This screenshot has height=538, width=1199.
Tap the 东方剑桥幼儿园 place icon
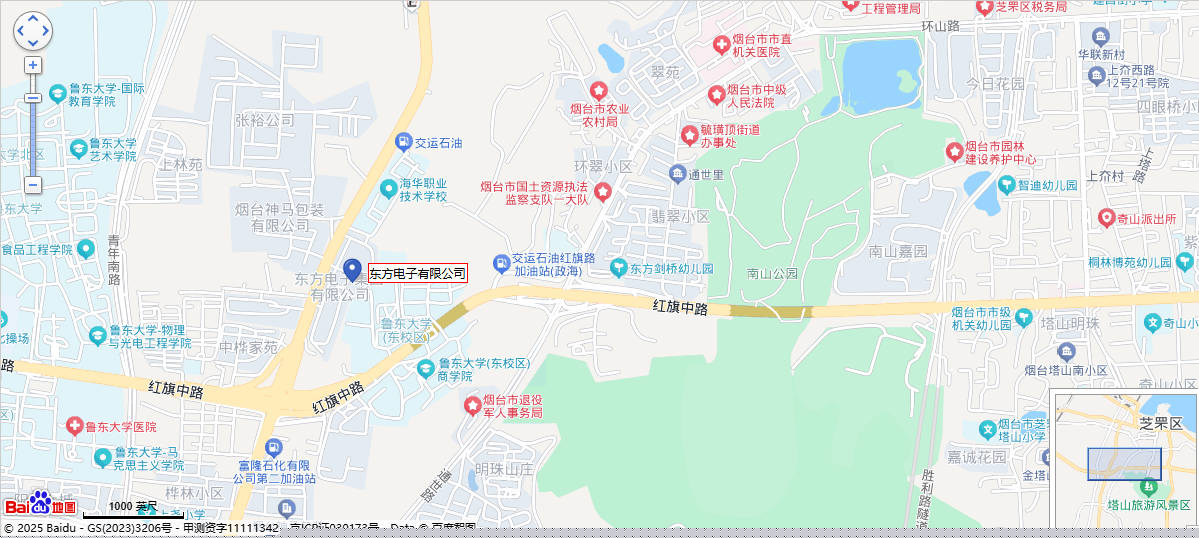(618, 268)
